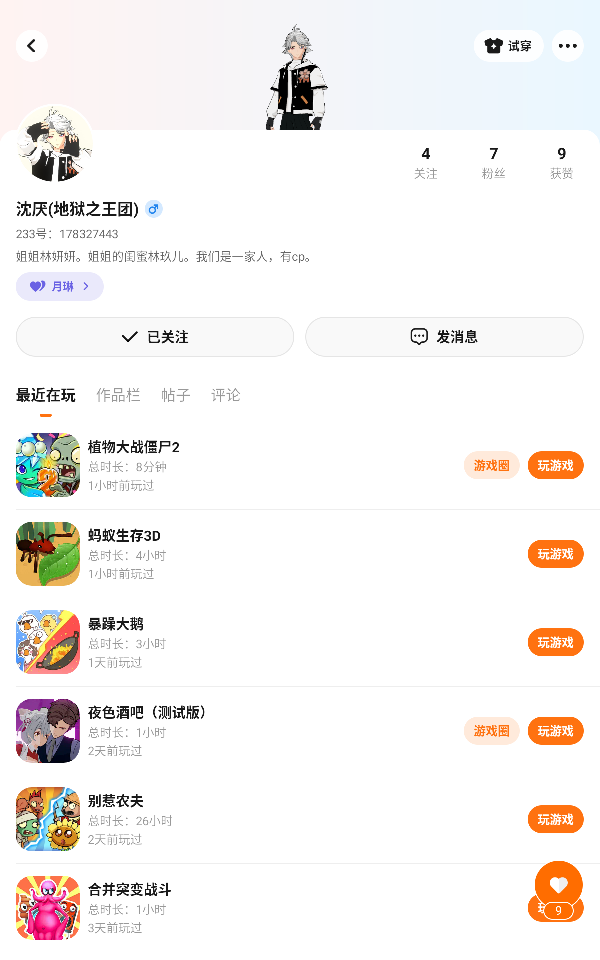Switch to the 评论 tab
This screenshot has height=960, width=600.
click(x=226, y=395)
